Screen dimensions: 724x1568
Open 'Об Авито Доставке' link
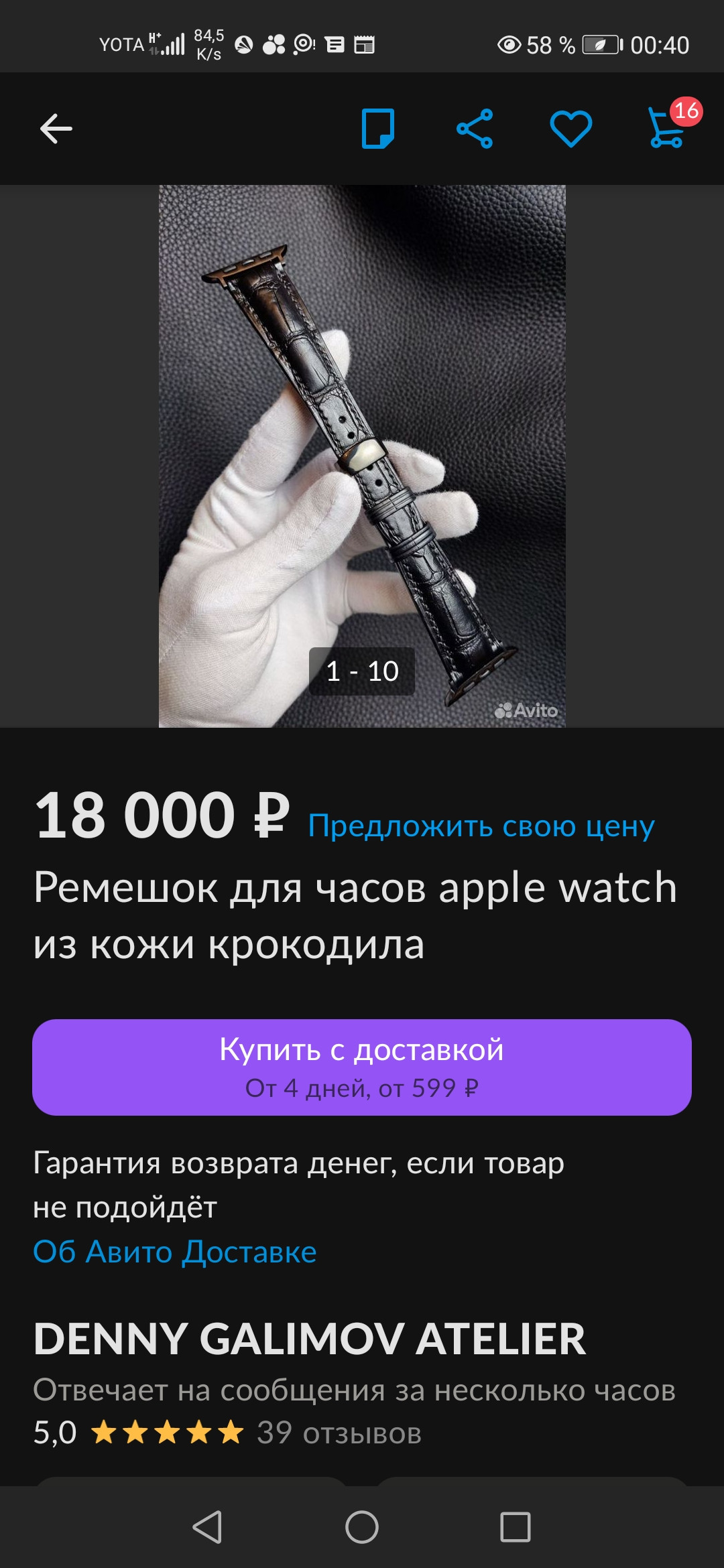175,1252
